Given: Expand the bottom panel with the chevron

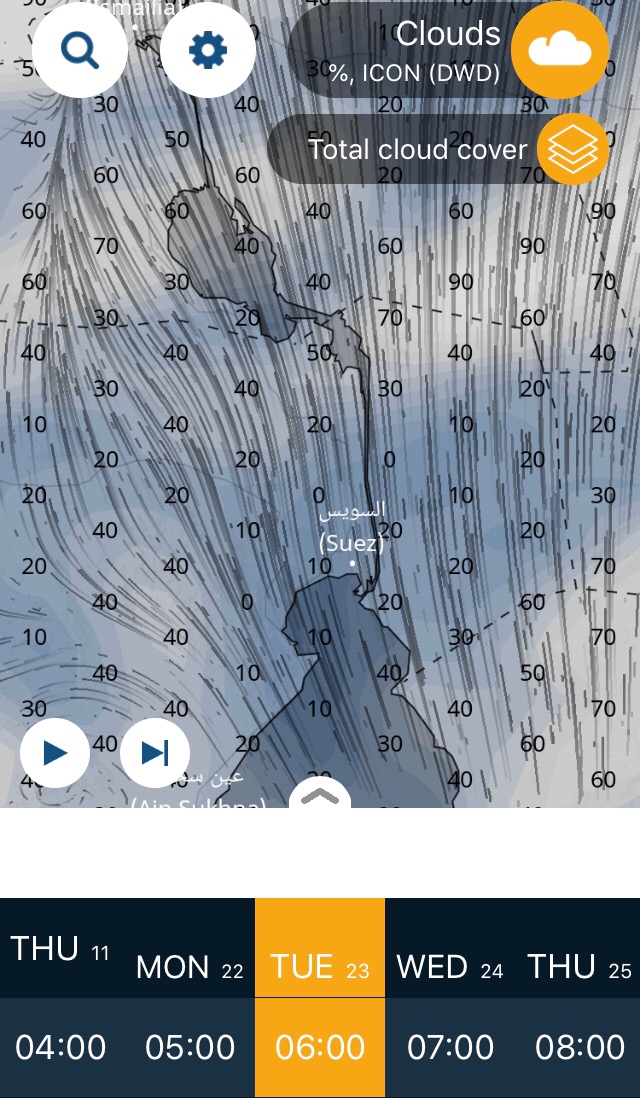Looking at the screenshot, I should (x=319, y=795).
